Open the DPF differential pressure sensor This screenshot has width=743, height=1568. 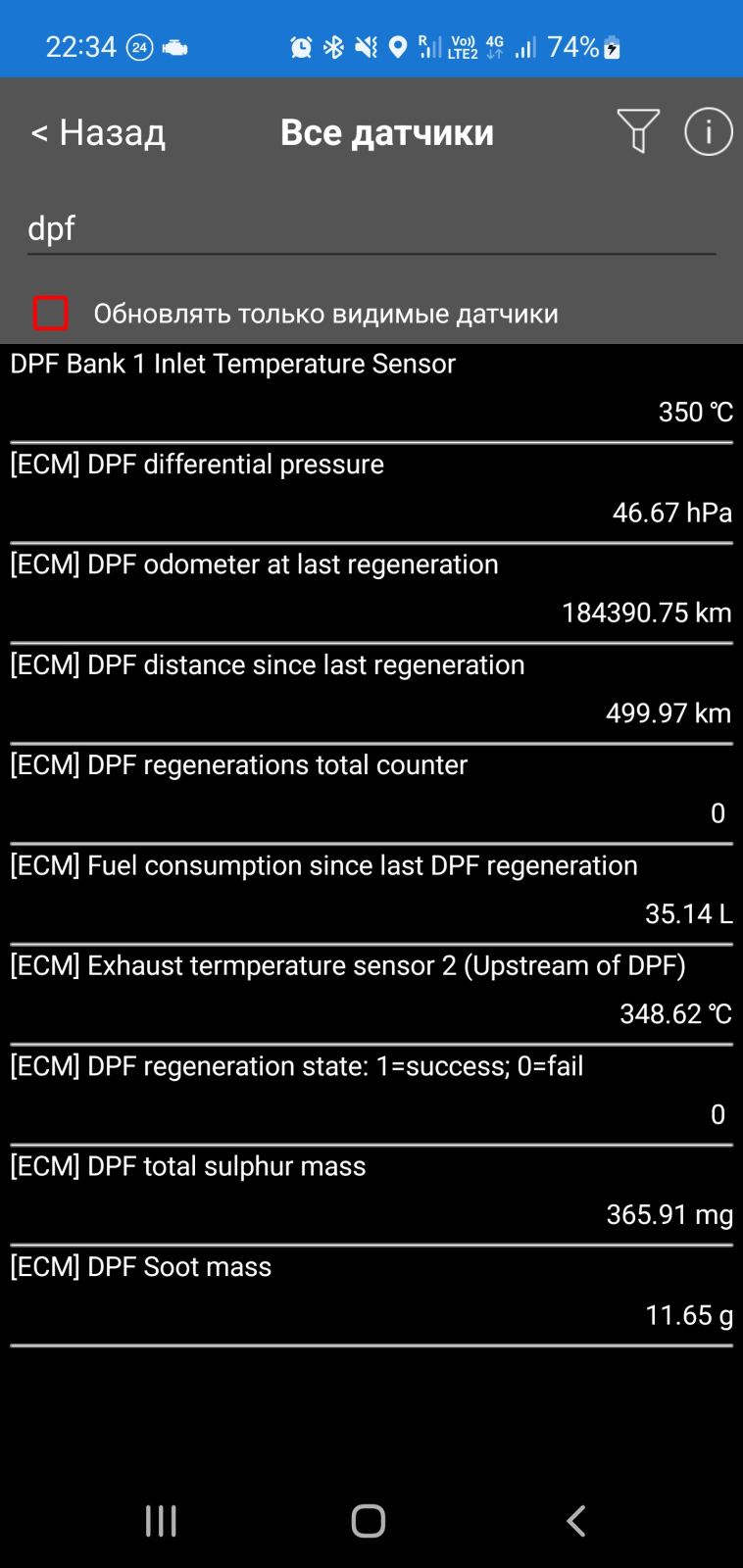tap(371, 488)
